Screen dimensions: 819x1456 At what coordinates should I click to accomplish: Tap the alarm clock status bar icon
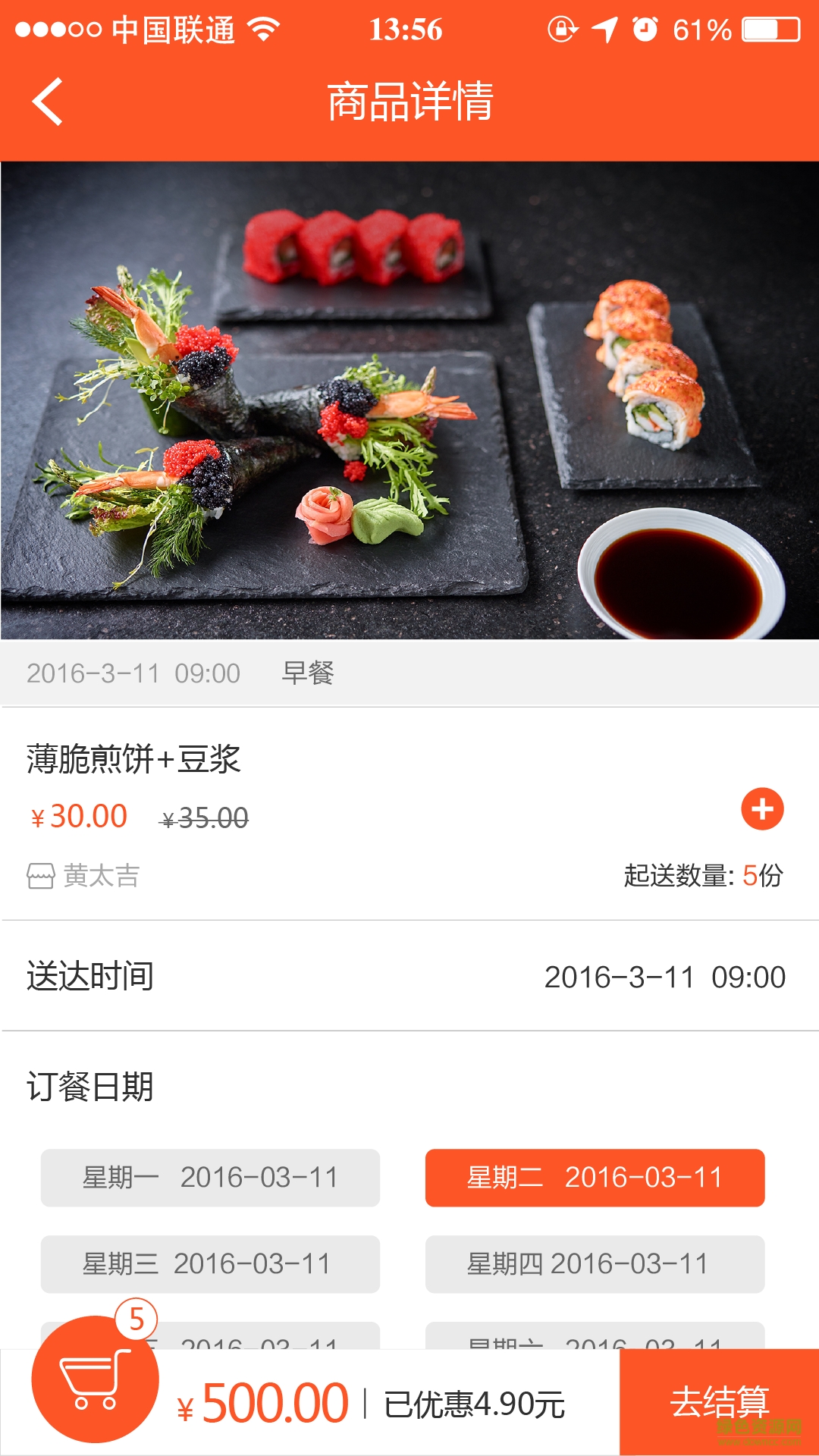(x=645, y=30)
